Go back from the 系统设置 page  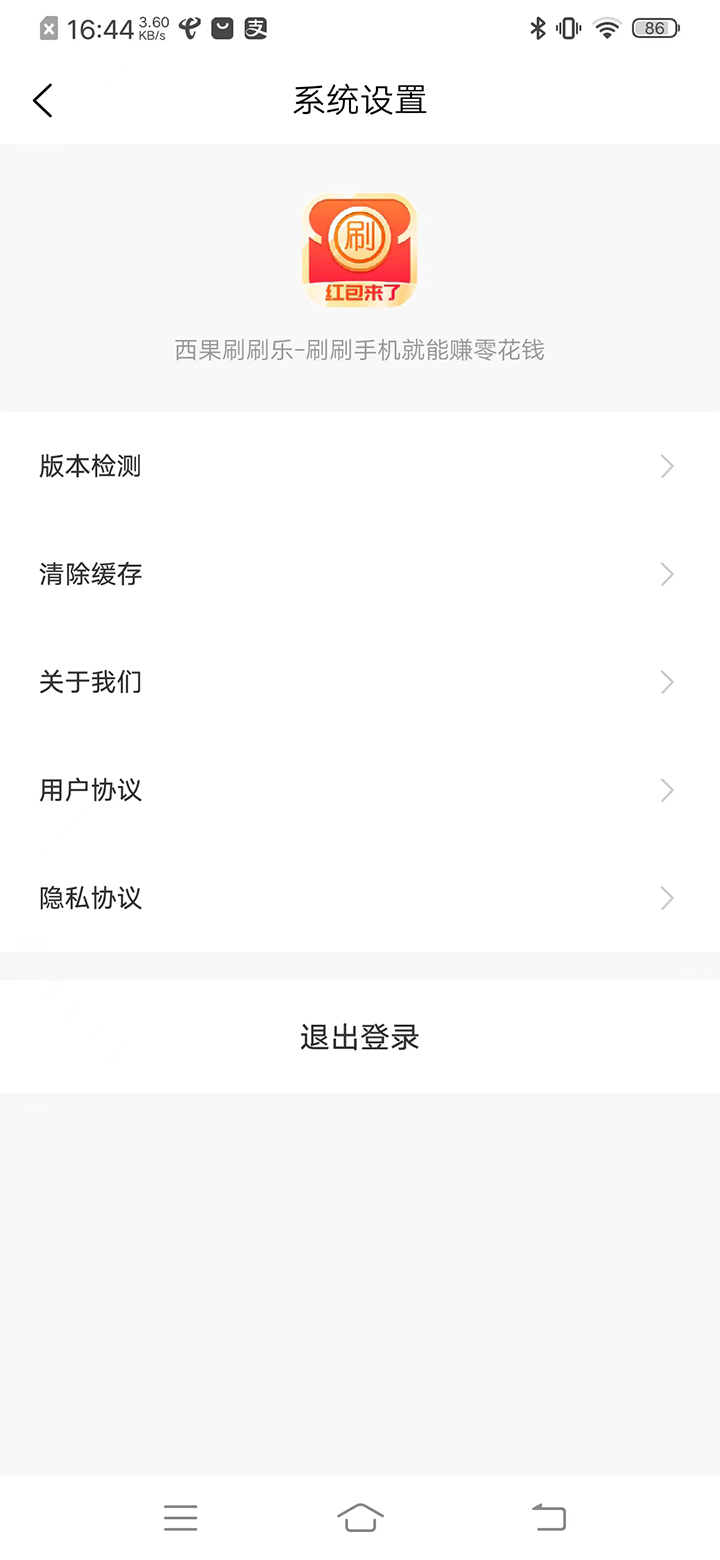coord(42,101)
